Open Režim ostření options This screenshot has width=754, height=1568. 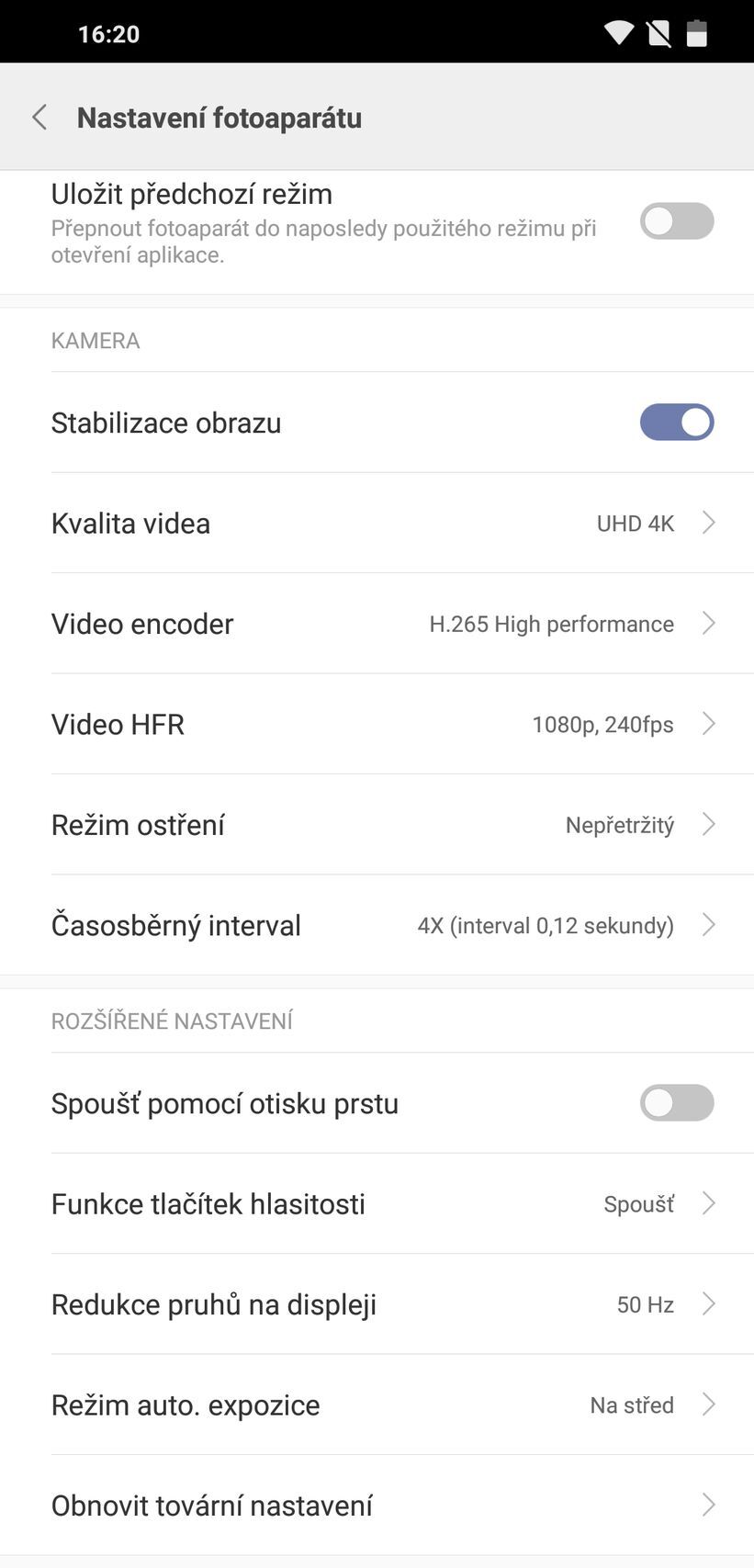tap(377, 824)
